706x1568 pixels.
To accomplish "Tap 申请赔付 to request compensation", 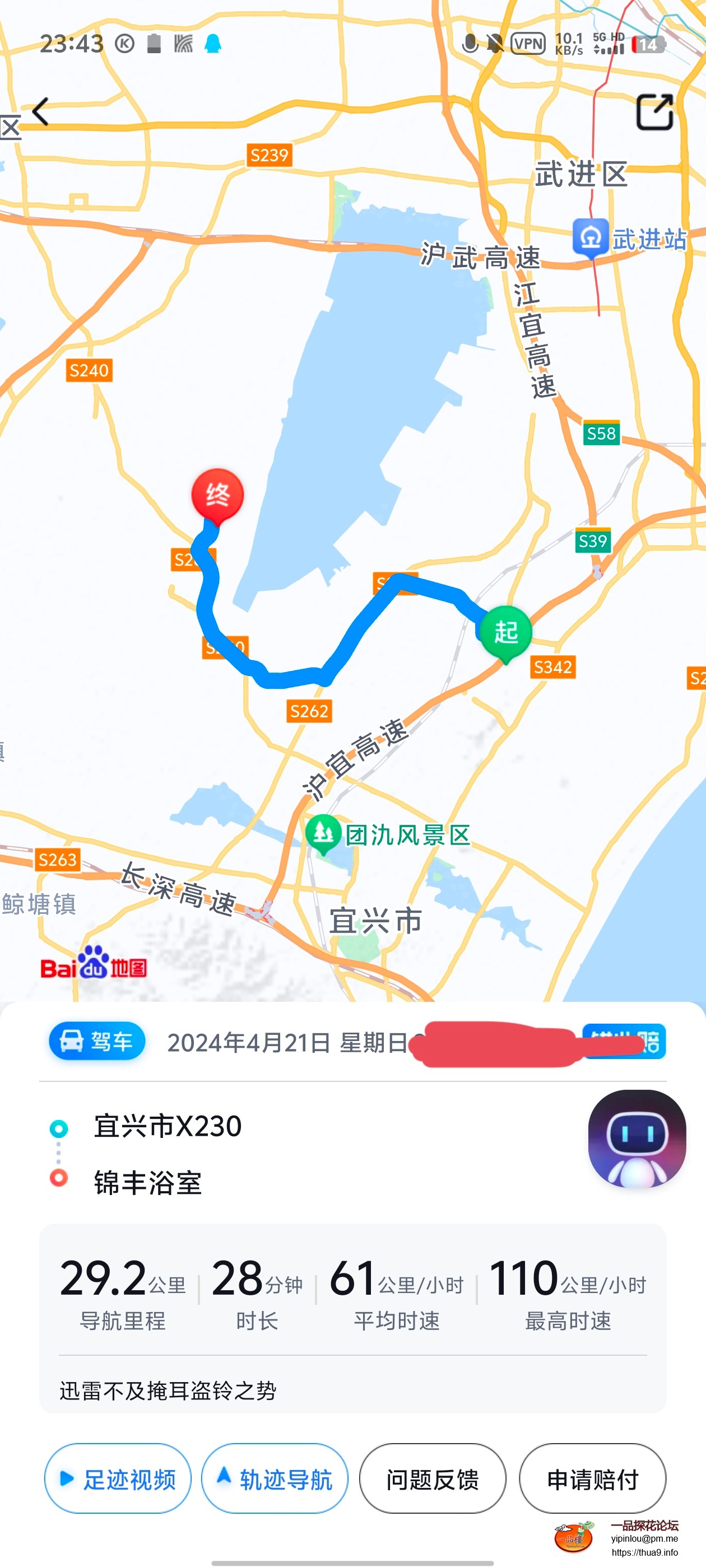I will [592, 1478].
